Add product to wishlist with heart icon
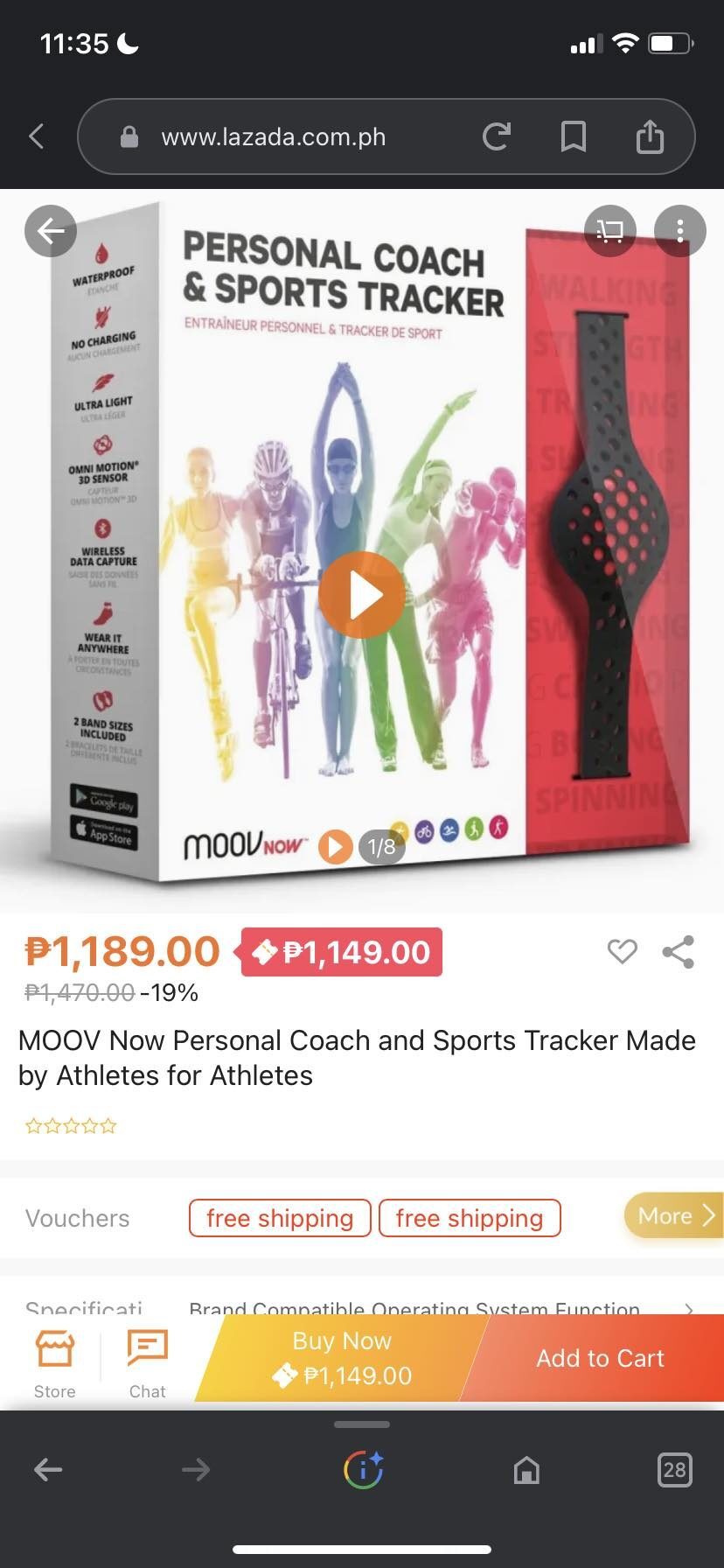The image size is (724, 1568). [x=622, y=951]
